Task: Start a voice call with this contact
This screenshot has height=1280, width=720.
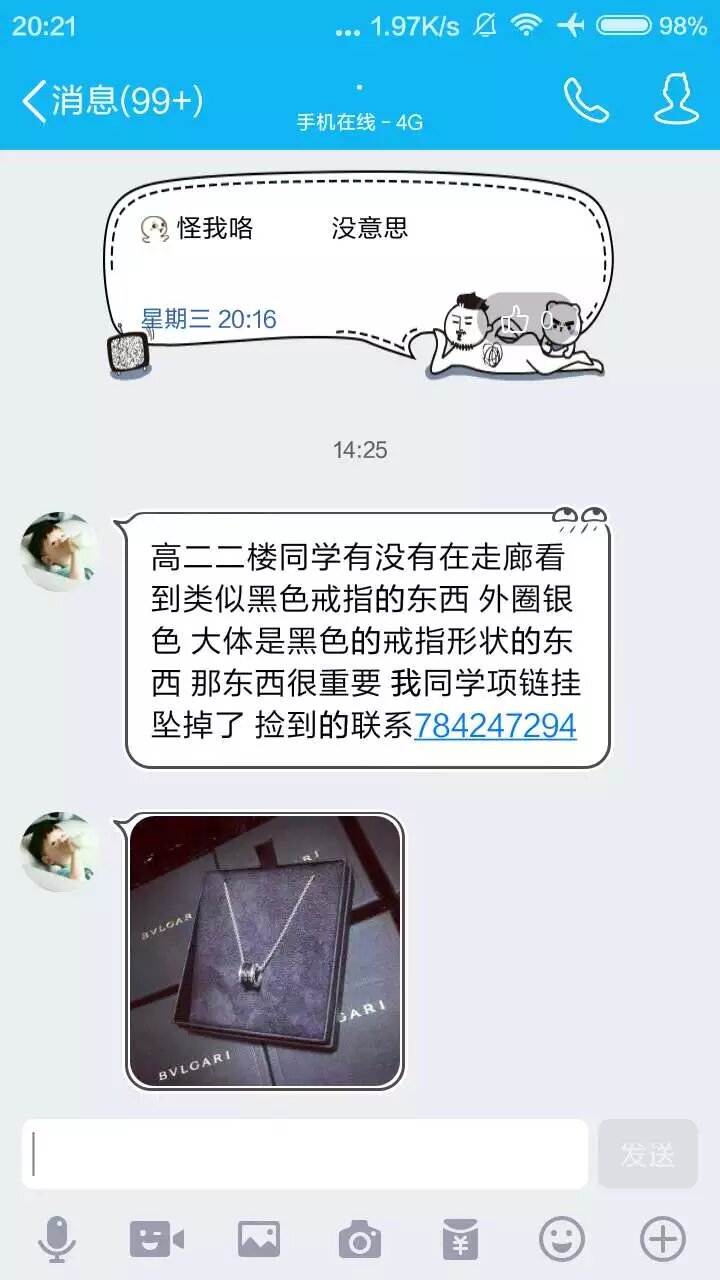Action: tap(586, 101)
